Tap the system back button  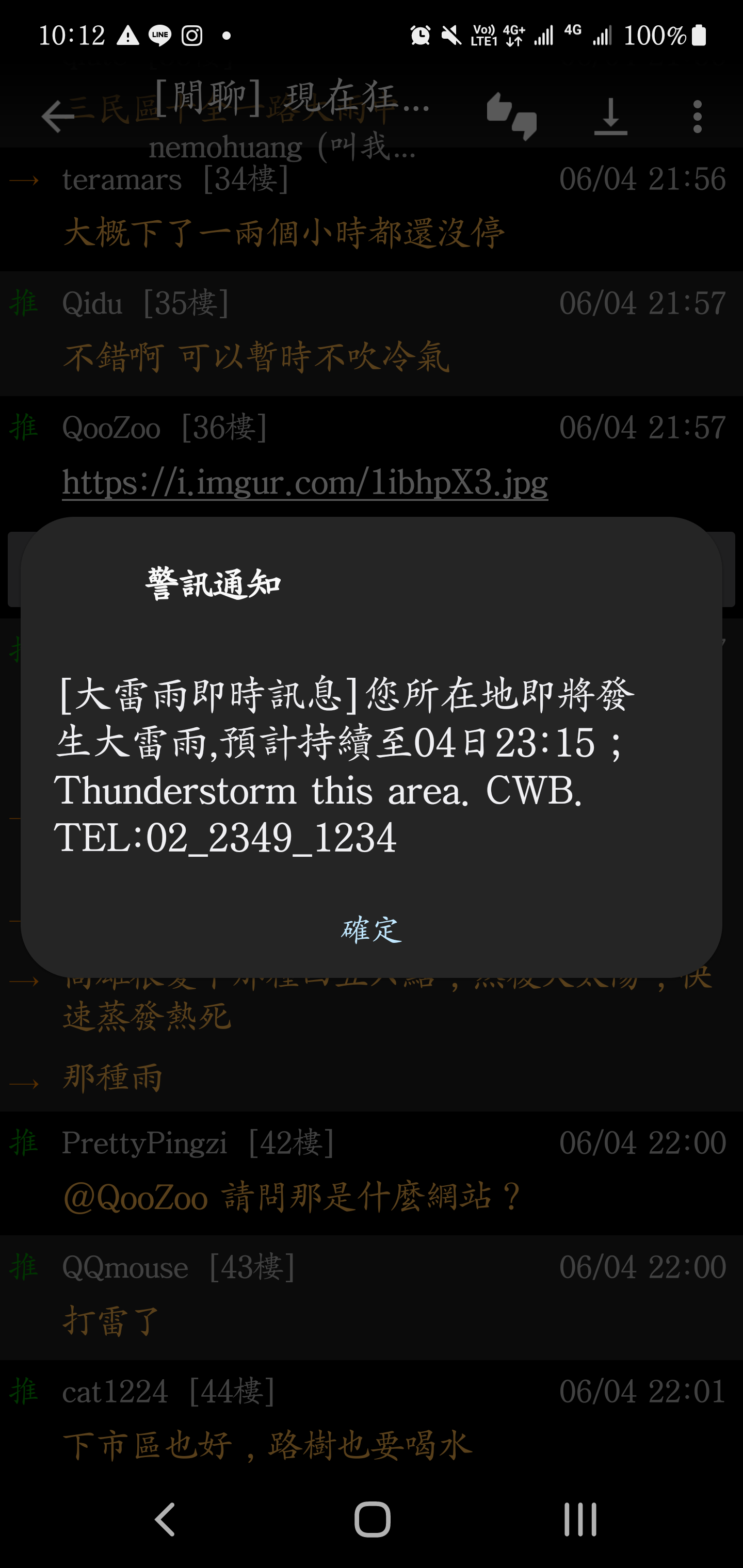click(x=165, y=1520)
